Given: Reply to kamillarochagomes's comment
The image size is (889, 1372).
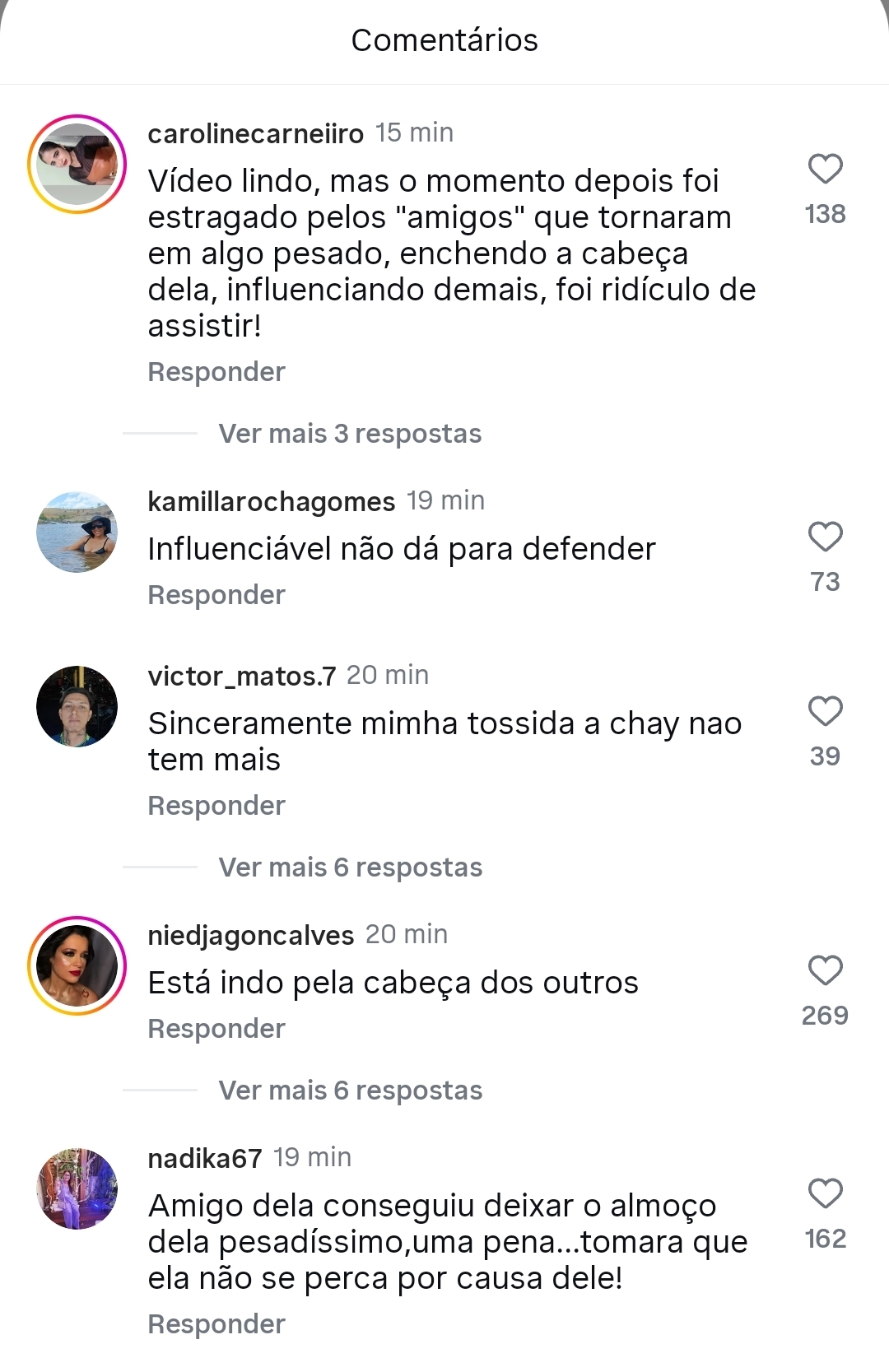Looking at the screenshot, I should click(x=216, y=595).
